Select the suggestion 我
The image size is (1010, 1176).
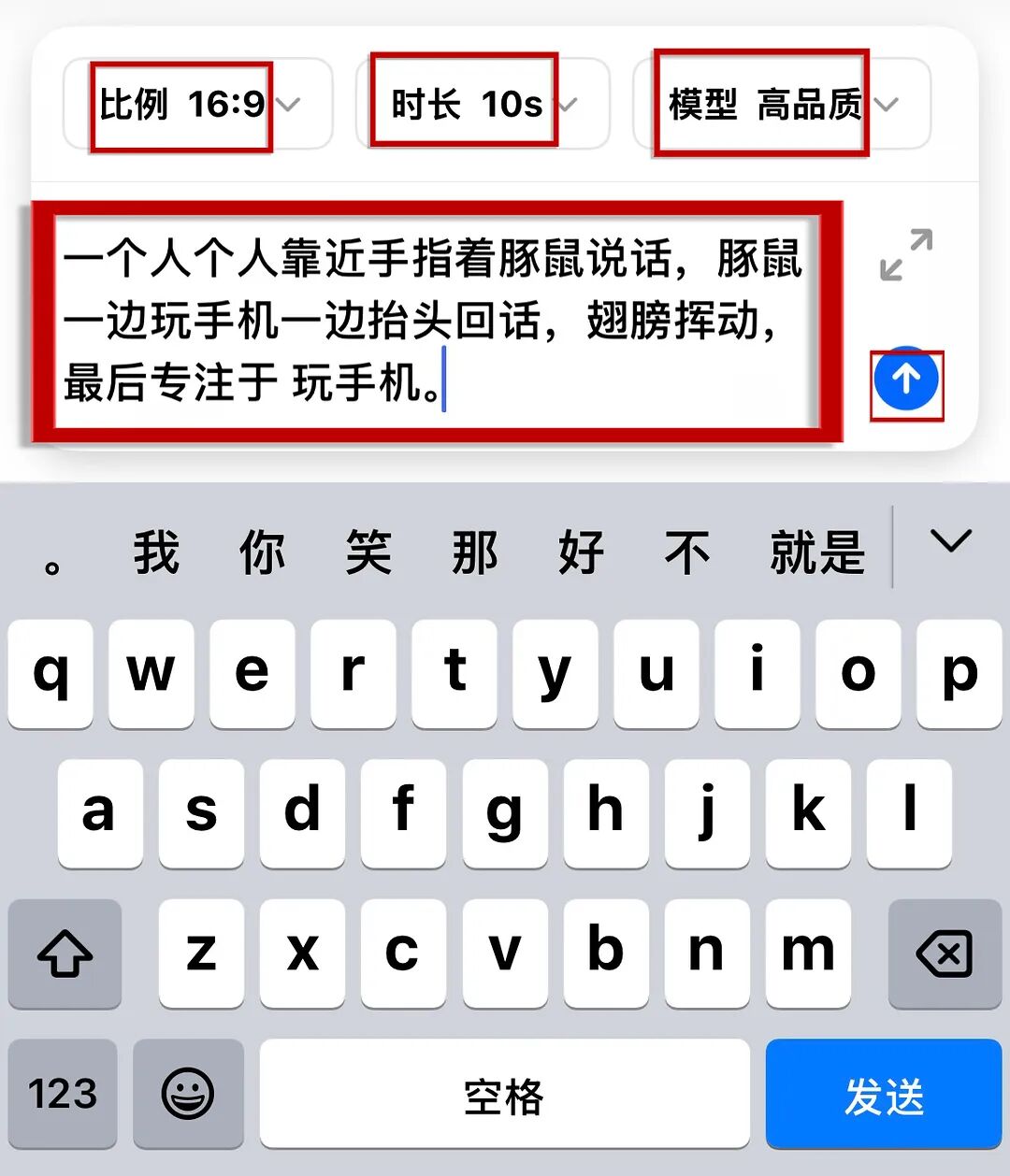(155, 552)
